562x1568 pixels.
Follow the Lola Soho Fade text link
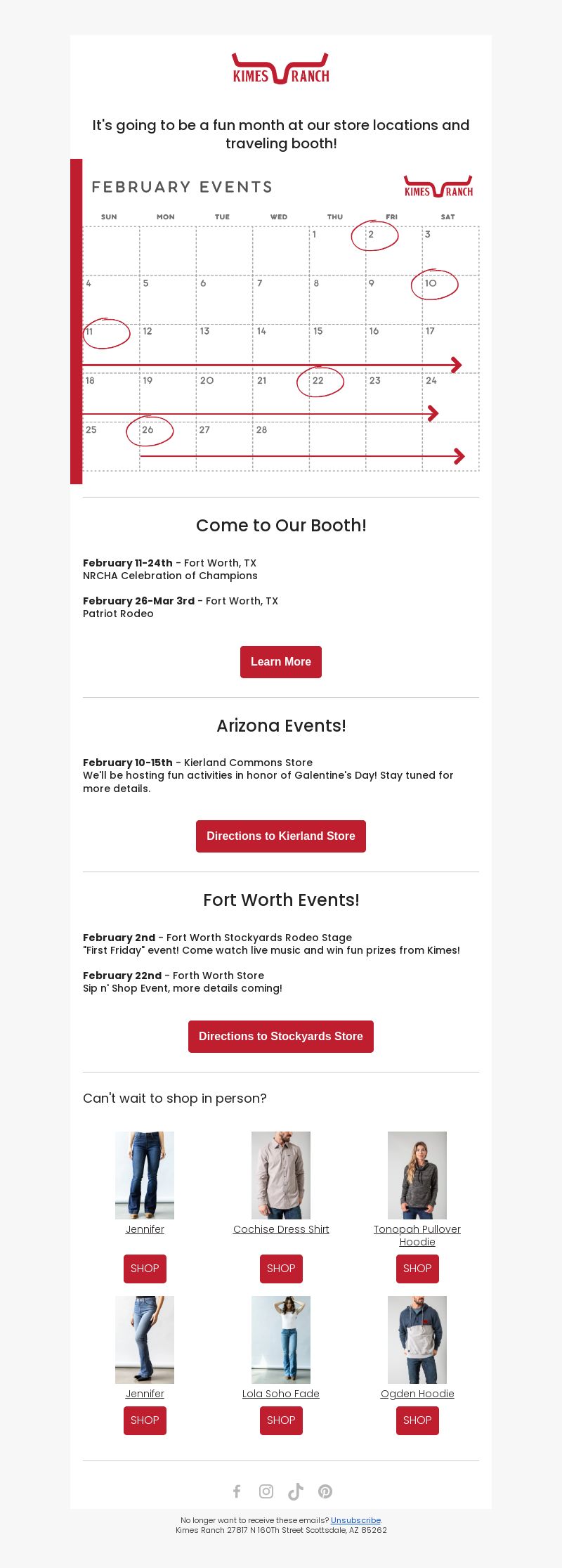coord(281,1394)
